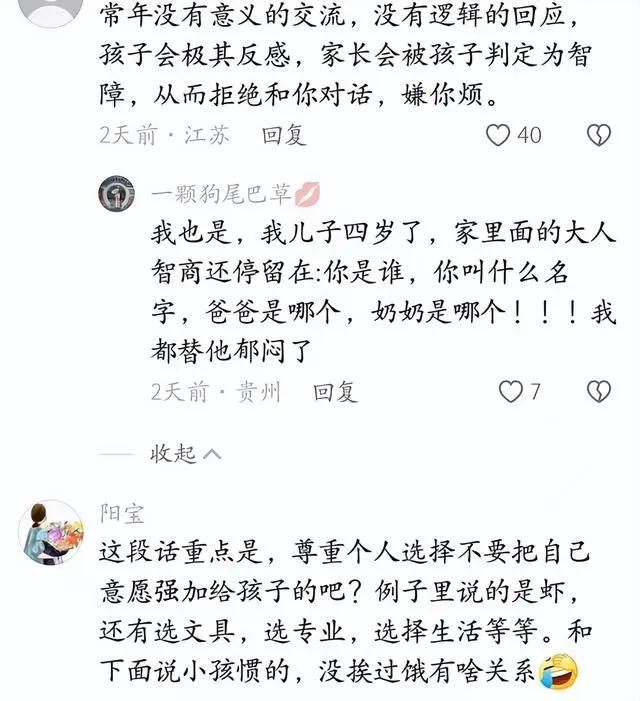Reply to the comment from 江苏
This screenshot has width=640, height=701.
coord(283,136)
